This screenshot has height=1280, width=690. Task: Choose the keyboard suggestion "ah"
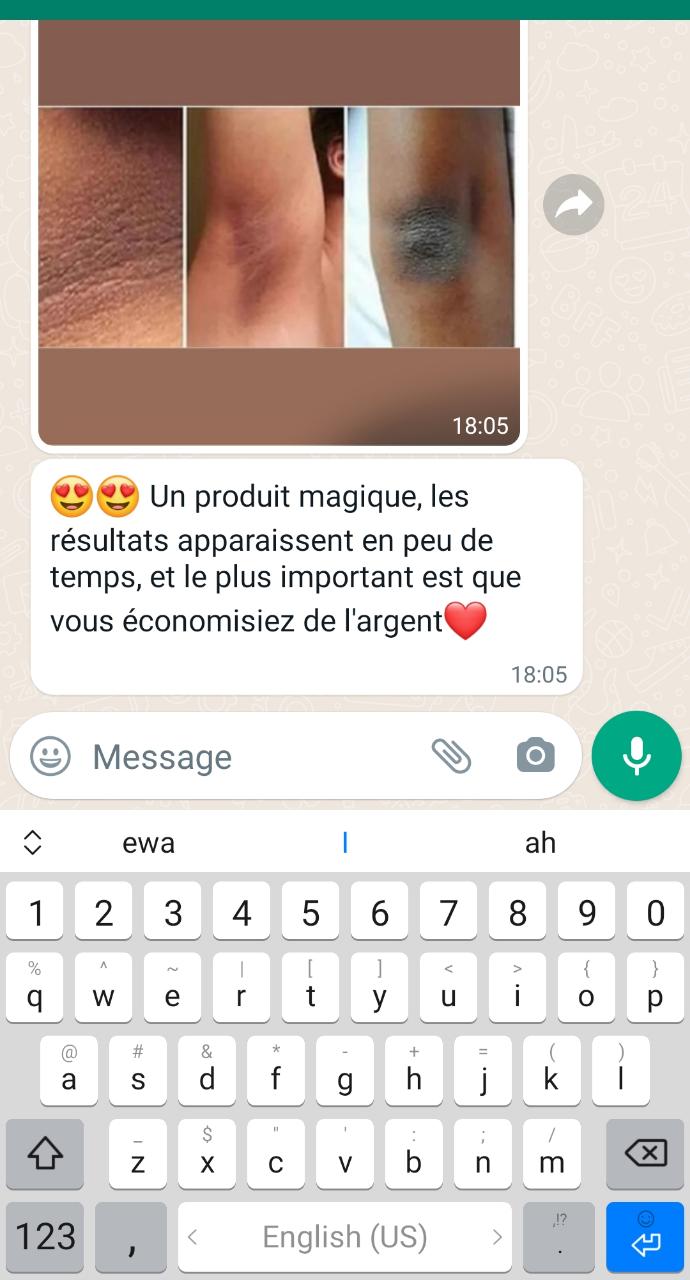point(540,843)
